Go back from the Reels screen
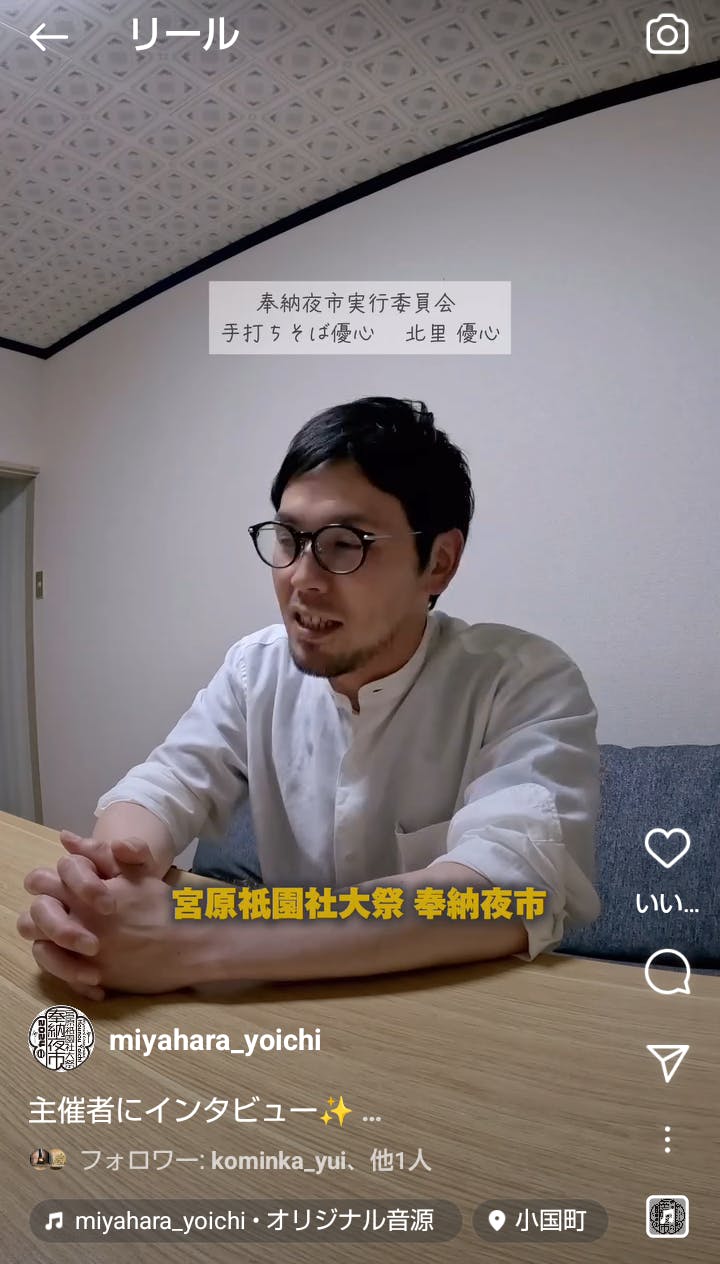Viewport: 720px width, 1264px height. pyautogui.click(x=48, y=37)
